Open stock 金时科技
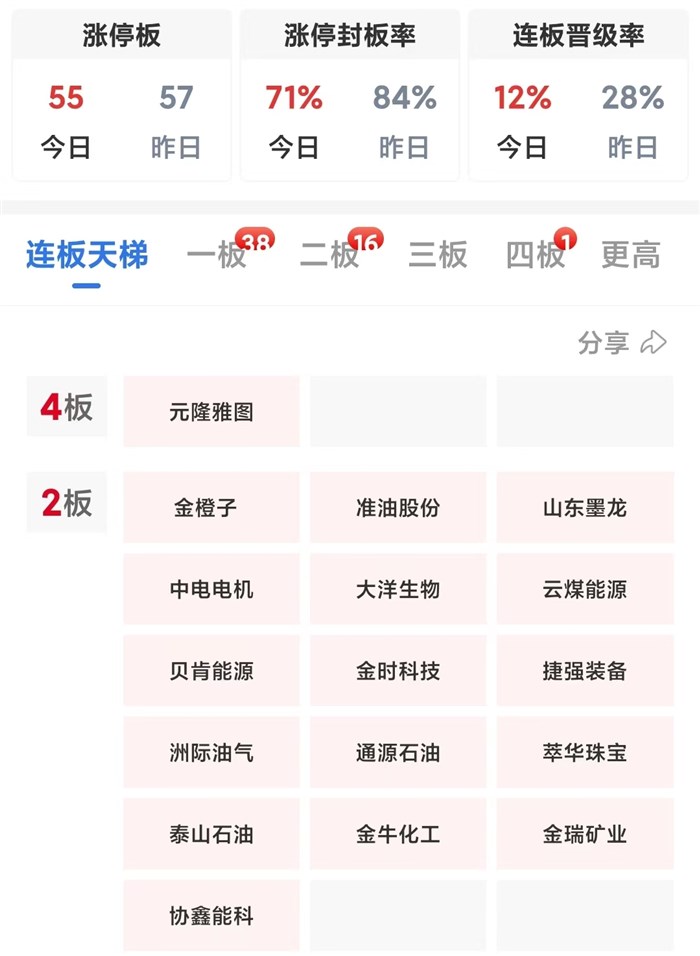The image size is (700, 956). coord(398,670)
